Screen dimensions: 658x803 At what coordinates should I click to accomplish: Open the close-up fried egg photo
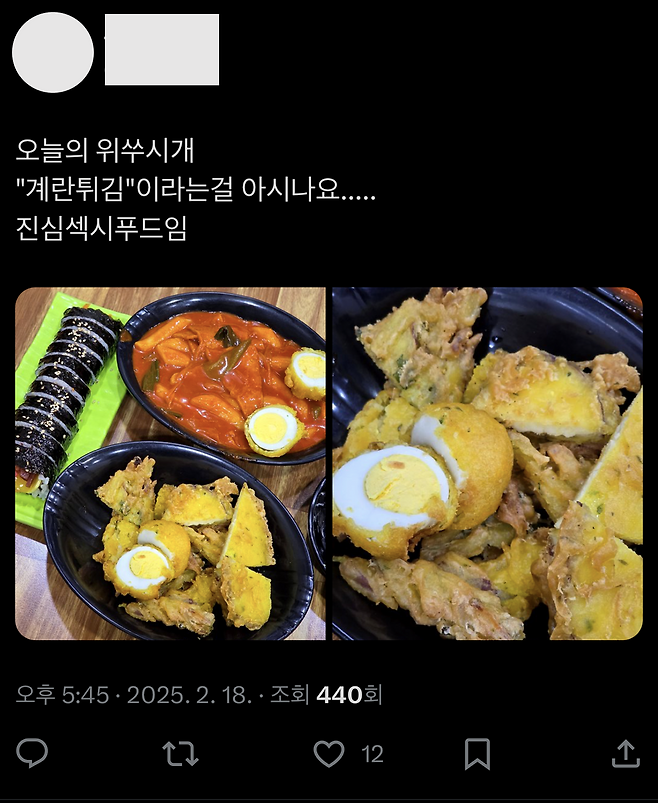[487, 463]
